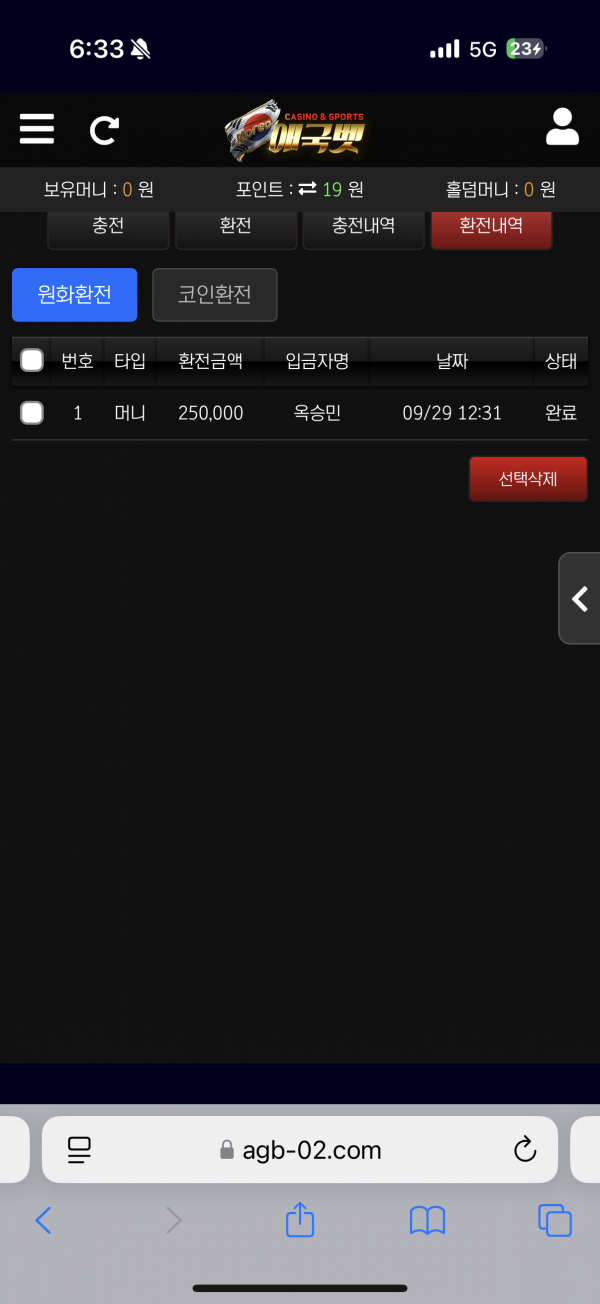
Task: Switch to the 충전내역 tab
Action: (x=363, y=227)
